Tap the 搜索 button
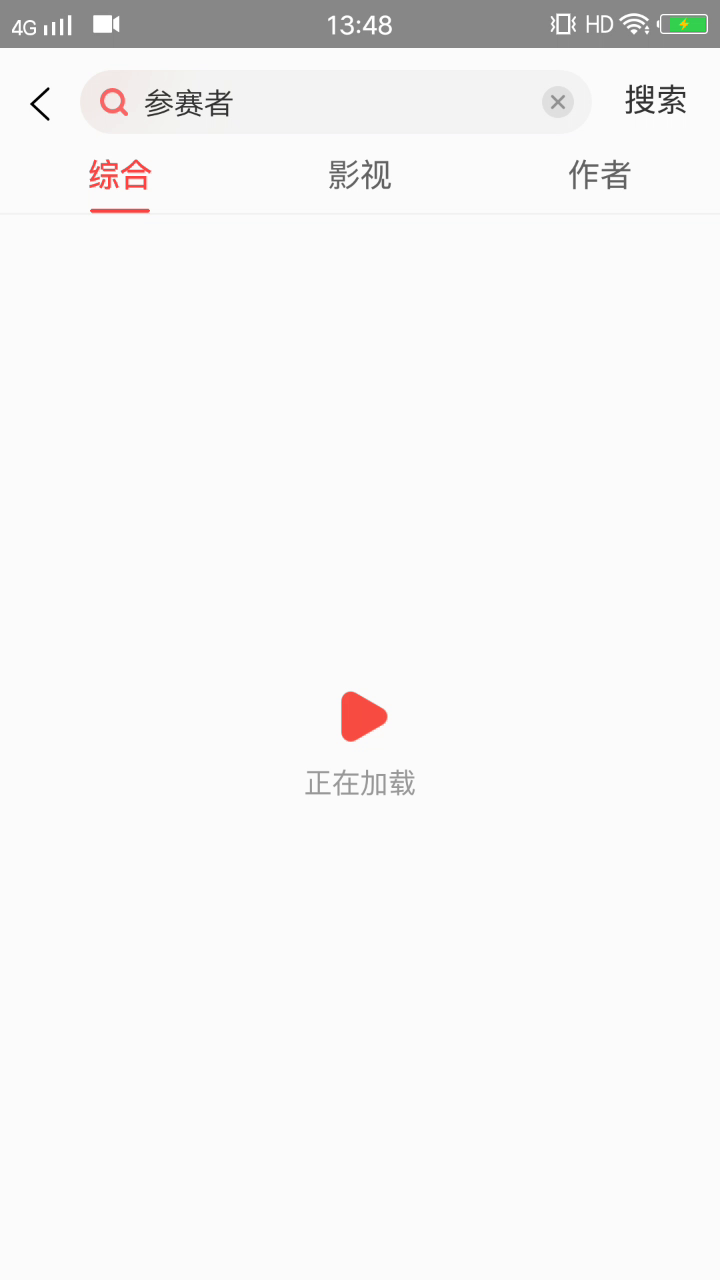This screenshot has width=720, height=1280. point(656,100)
